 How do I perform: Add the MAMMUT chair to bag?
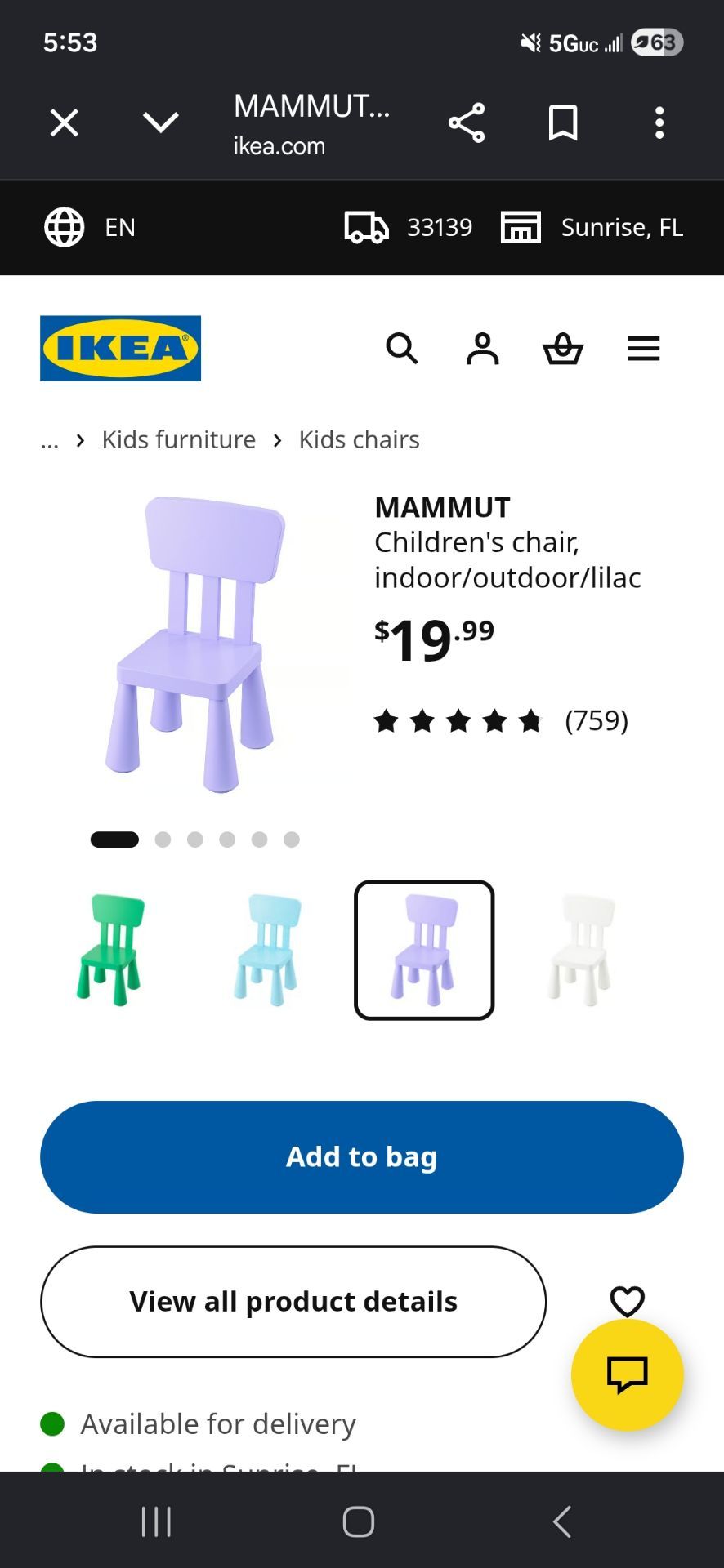[x=362, y=1156]
